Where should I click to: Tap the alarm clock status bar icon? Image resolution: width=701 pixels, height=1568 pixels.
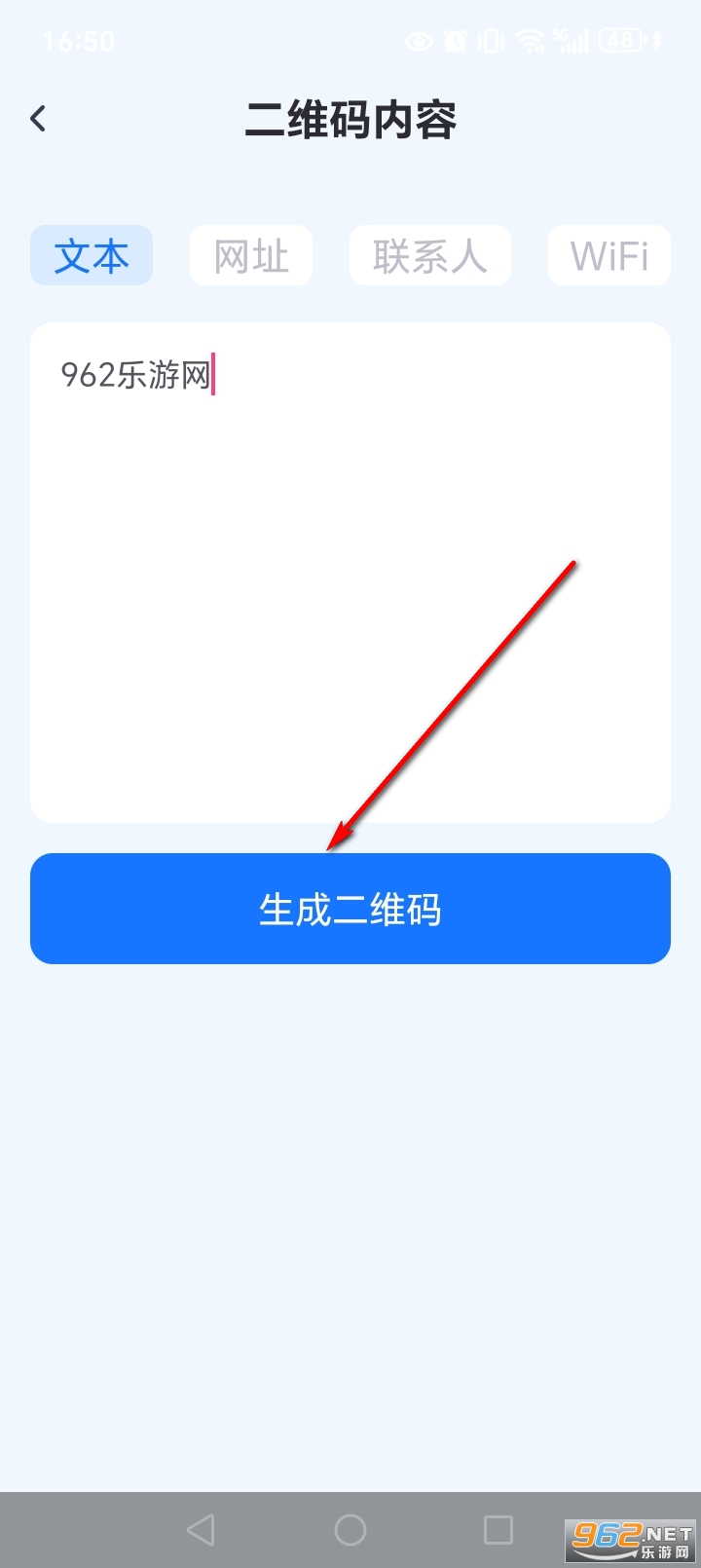click(454, 41)
